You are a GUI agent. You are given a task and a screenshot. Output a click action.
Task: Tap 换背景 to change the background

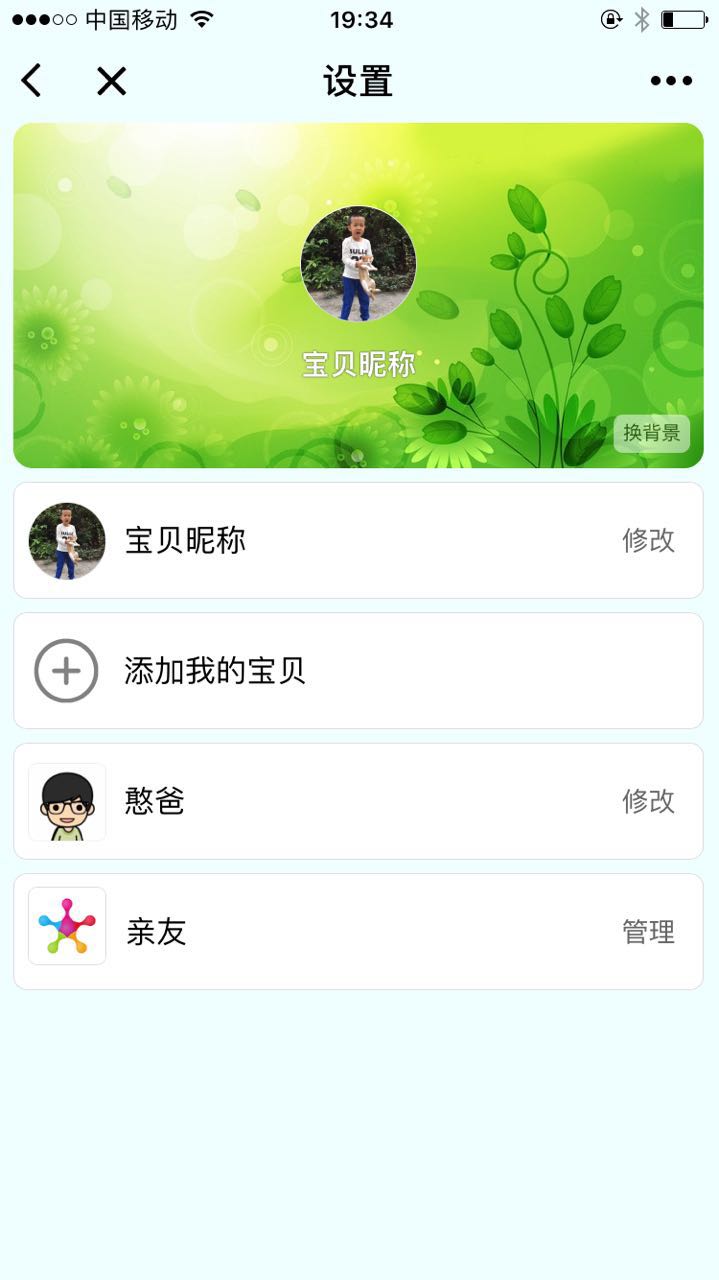click(x=652, y=433)
